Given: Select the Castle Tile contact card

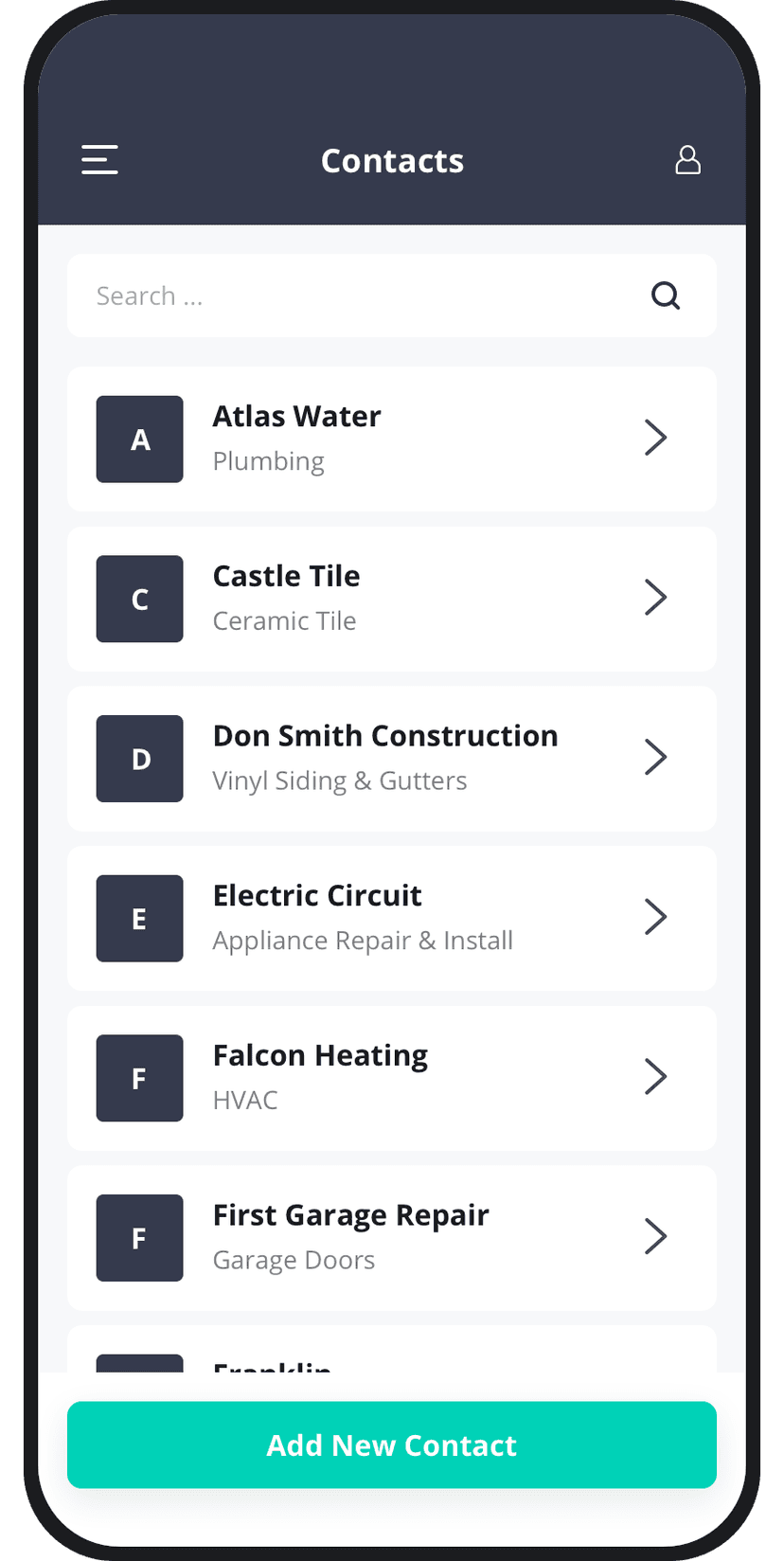Looking at the screenshot, I should 392,599.
